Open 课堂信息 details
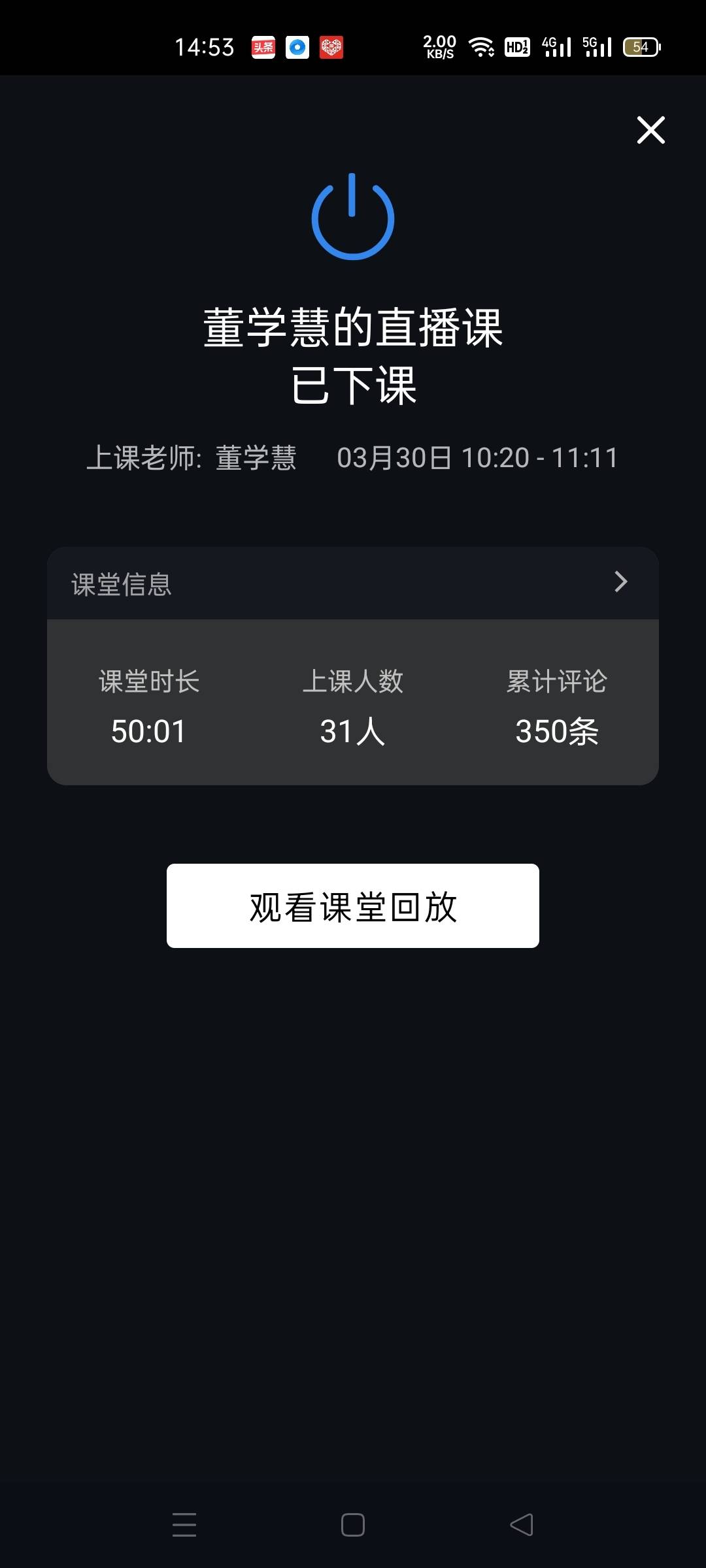The height and width of the screenshot is (1568, 706). [353, 583]
